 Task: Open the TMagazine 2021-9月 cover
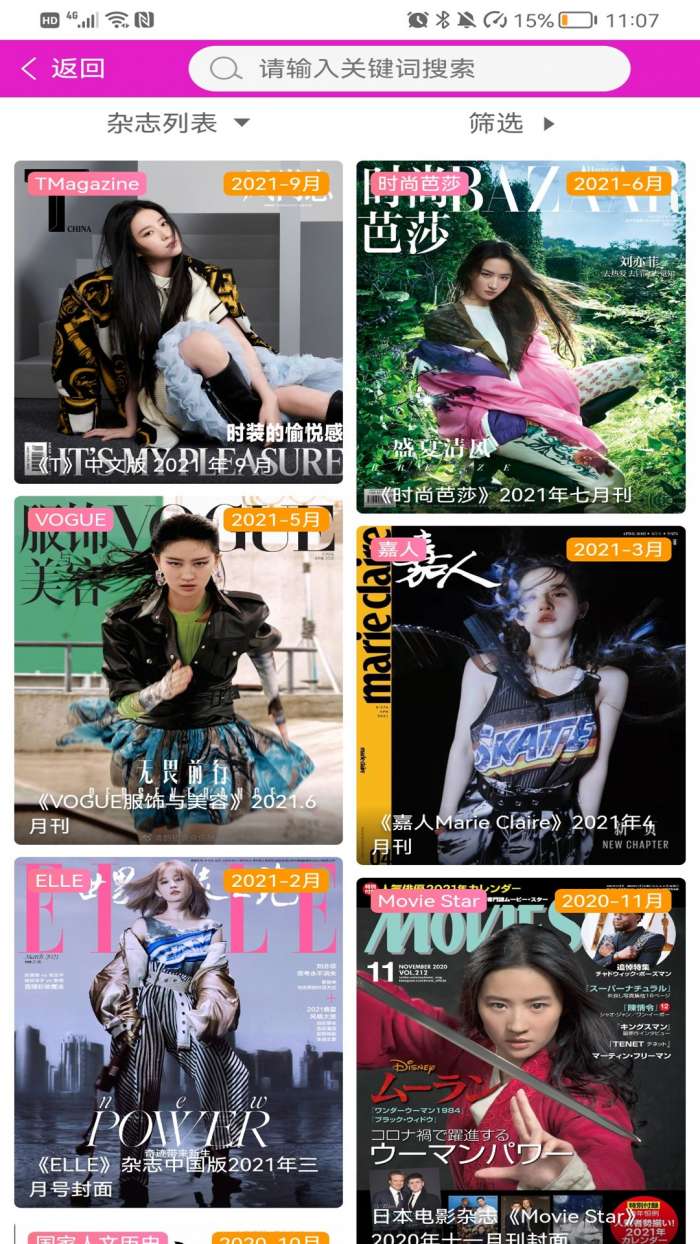click(179, 322)
